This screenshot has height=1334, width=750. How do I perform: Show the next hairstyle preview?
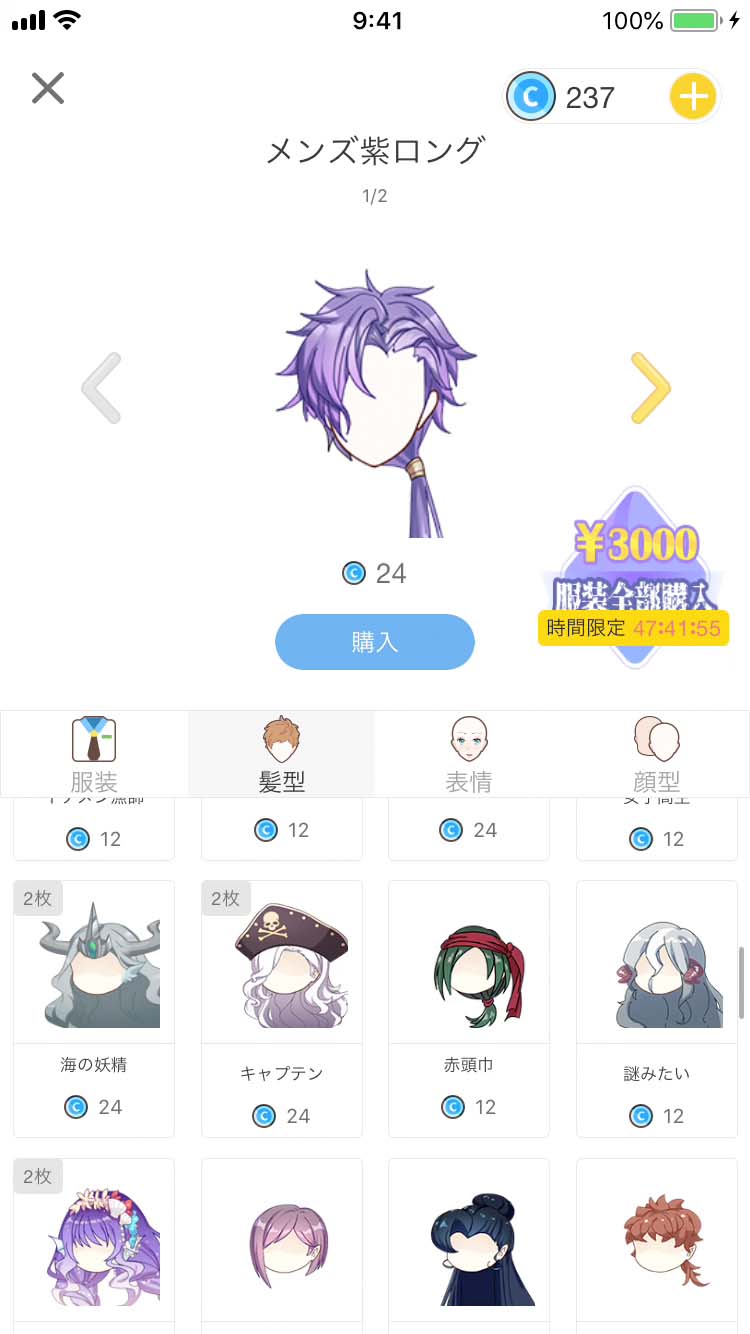pos(650,388)
